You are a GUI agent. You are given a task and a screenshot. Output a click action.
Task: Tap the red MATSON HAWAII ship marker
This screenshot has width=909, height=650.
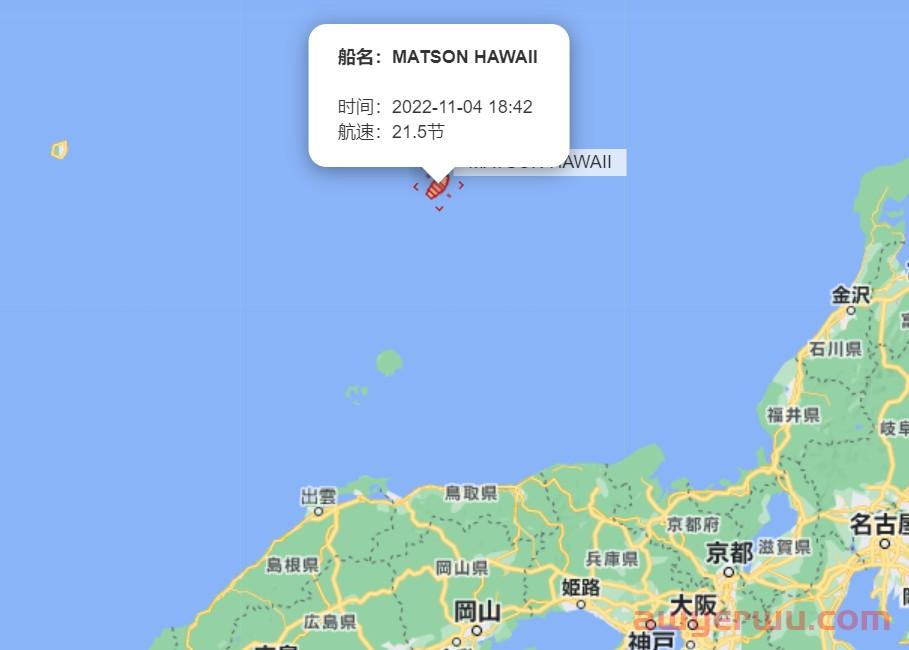pyautogui.click(x=437, y=186)
